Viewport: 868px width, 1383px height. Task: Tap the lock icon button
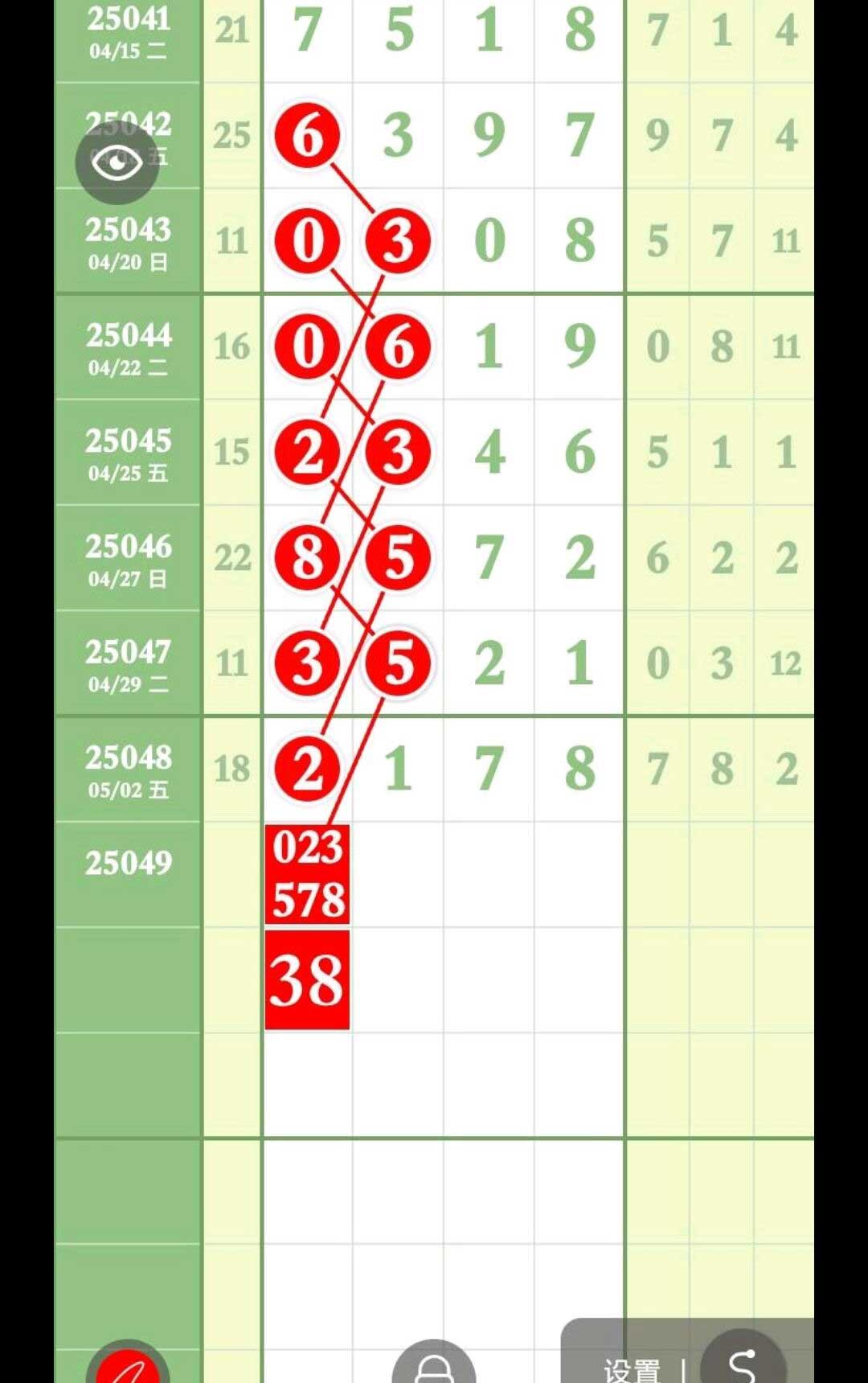point(434,1367)
